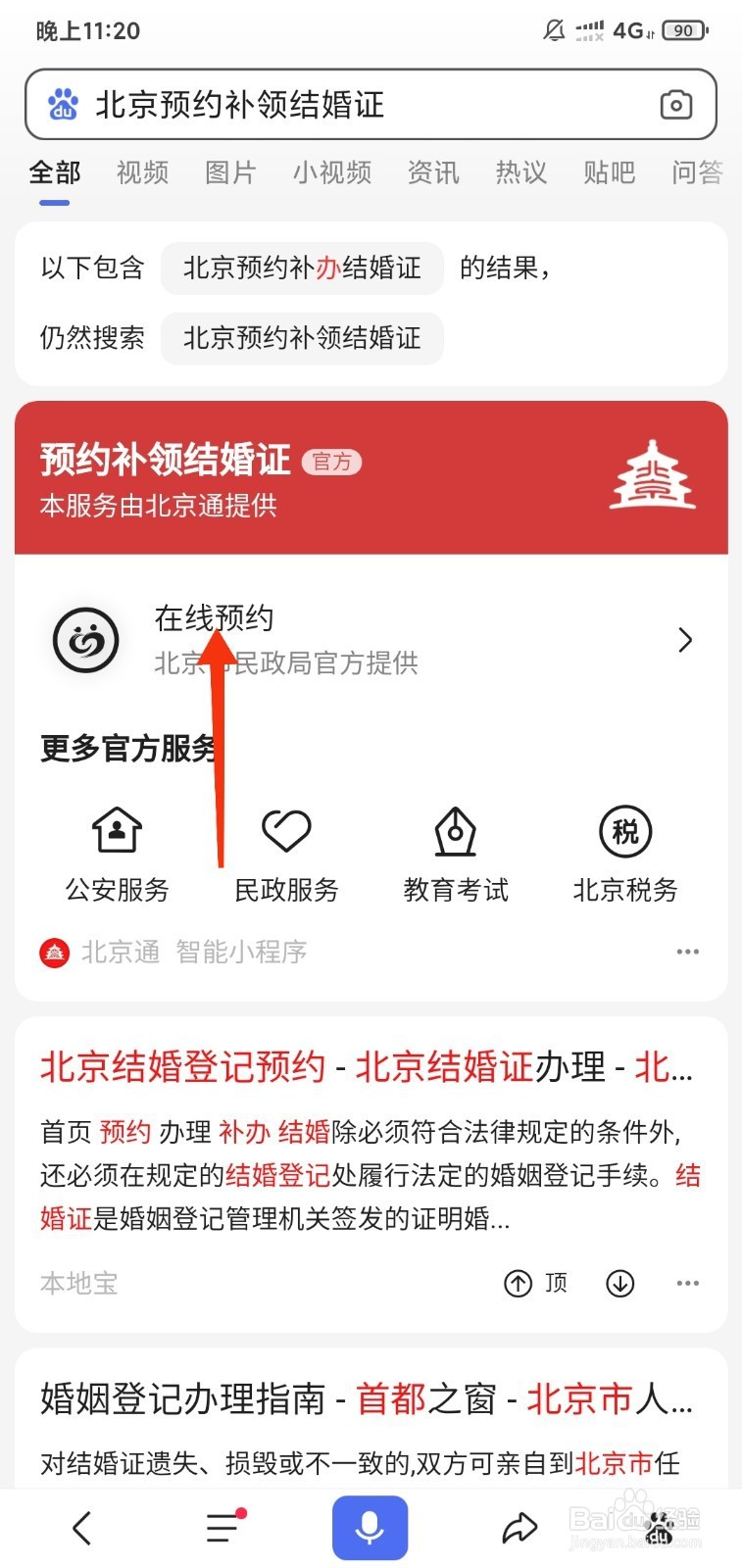Open 北京税务 Beijing tax services
This screenshot has width=742, height=1568.
(624, 853)
